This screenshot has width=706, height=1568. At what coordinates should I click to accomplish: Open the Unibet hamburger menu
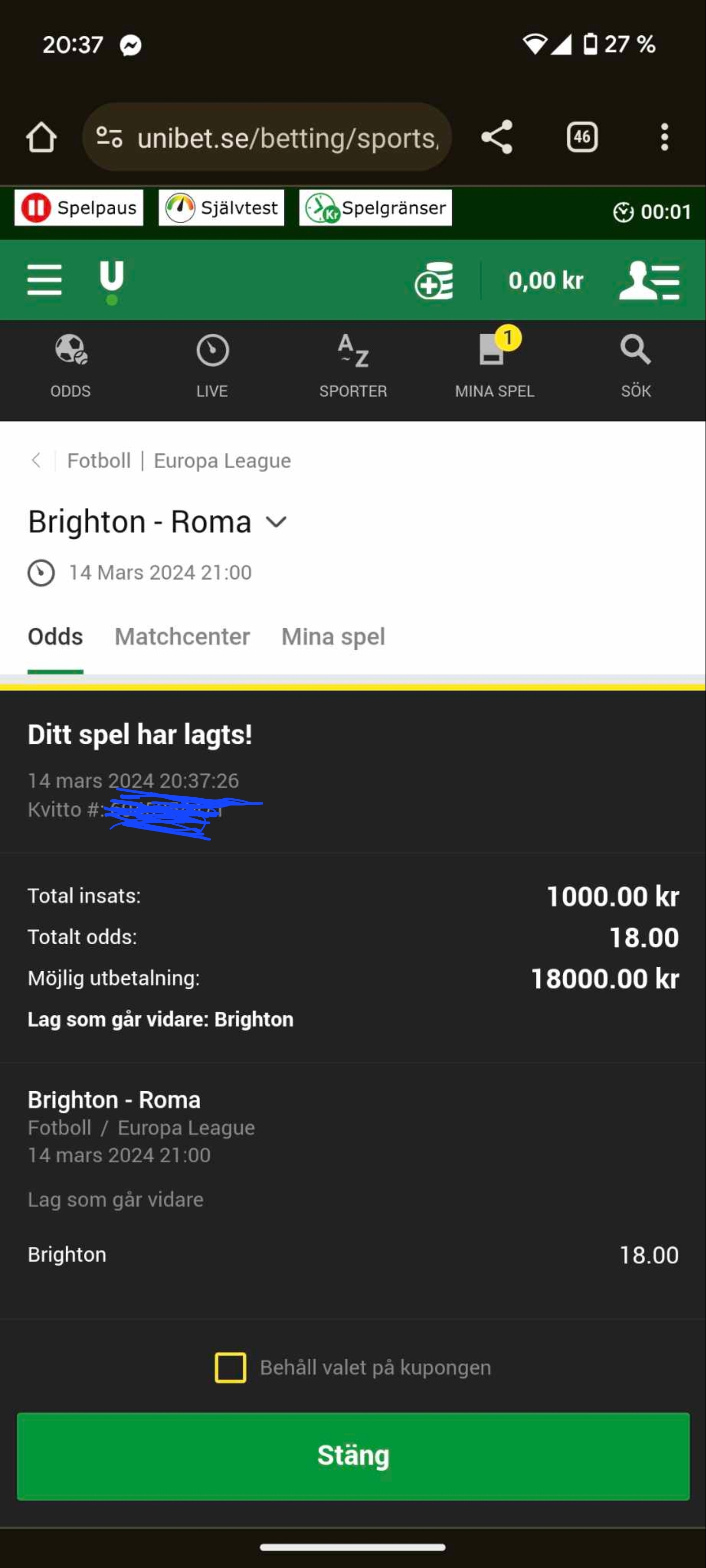tap(45, 280)
